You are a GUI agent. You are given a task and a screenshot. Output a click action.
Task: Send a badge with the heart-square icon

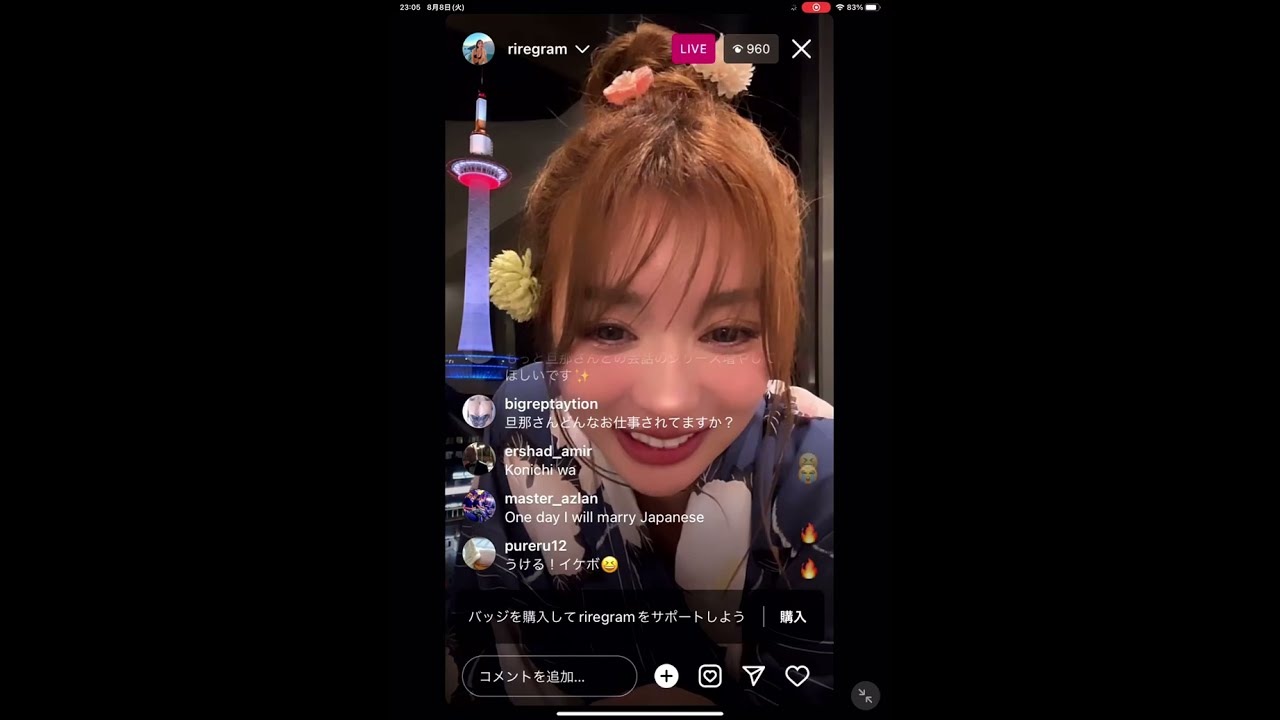[710, 676]
